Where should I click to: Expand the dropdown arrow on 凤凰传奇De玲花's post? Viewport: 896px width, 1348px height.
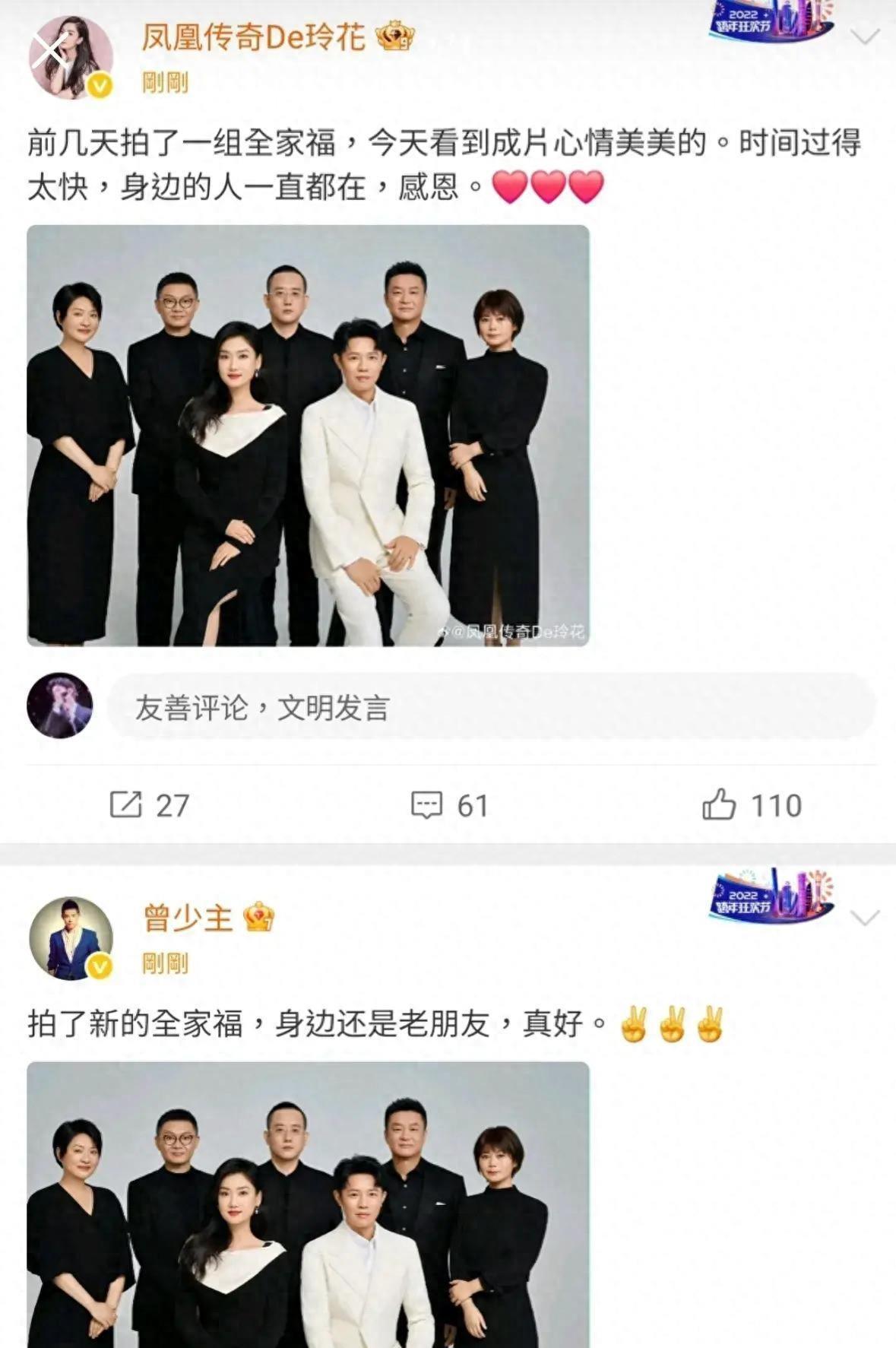865,36
